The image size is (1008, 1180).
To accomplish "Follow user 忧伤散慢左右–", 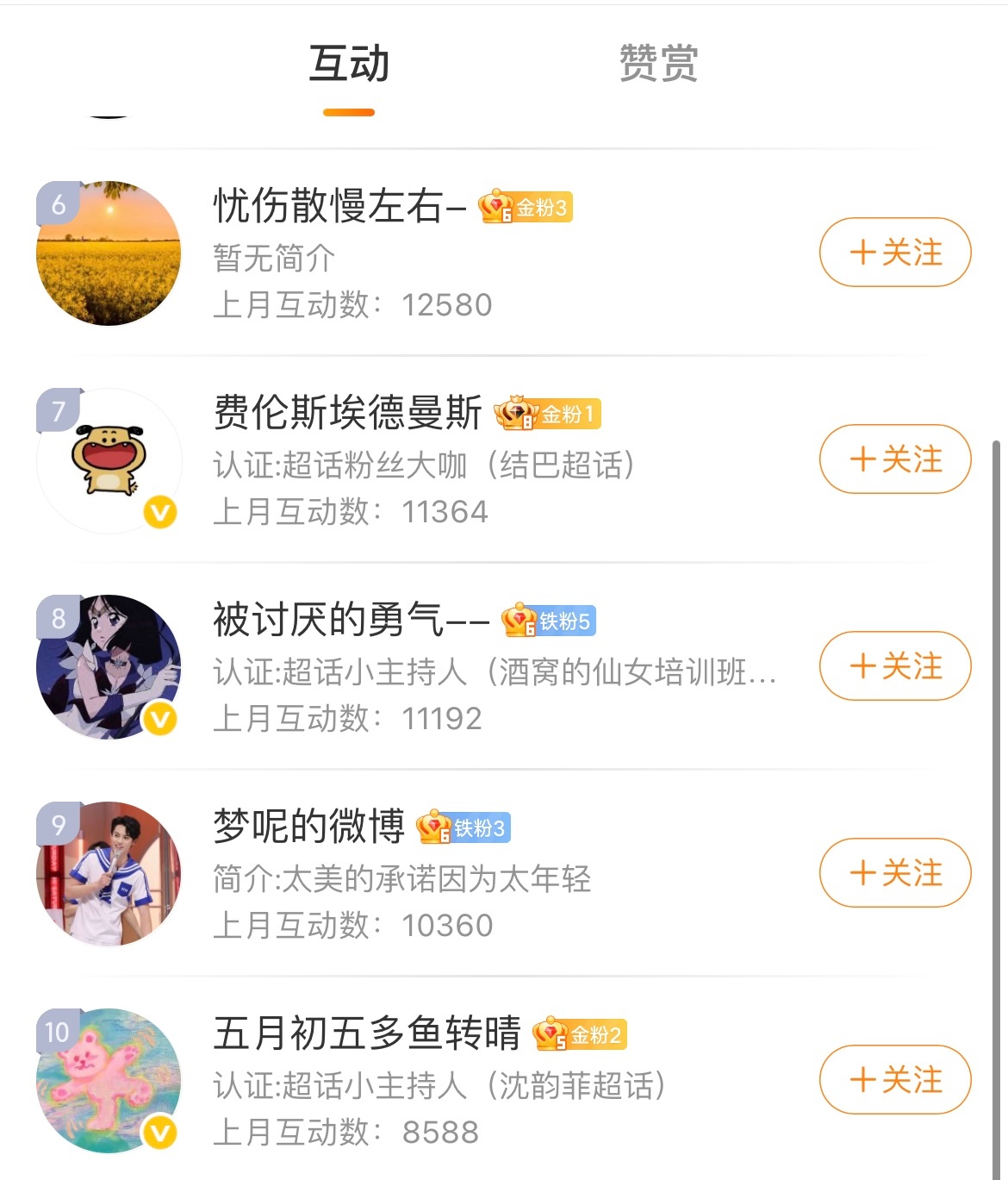I will [894, 253].
